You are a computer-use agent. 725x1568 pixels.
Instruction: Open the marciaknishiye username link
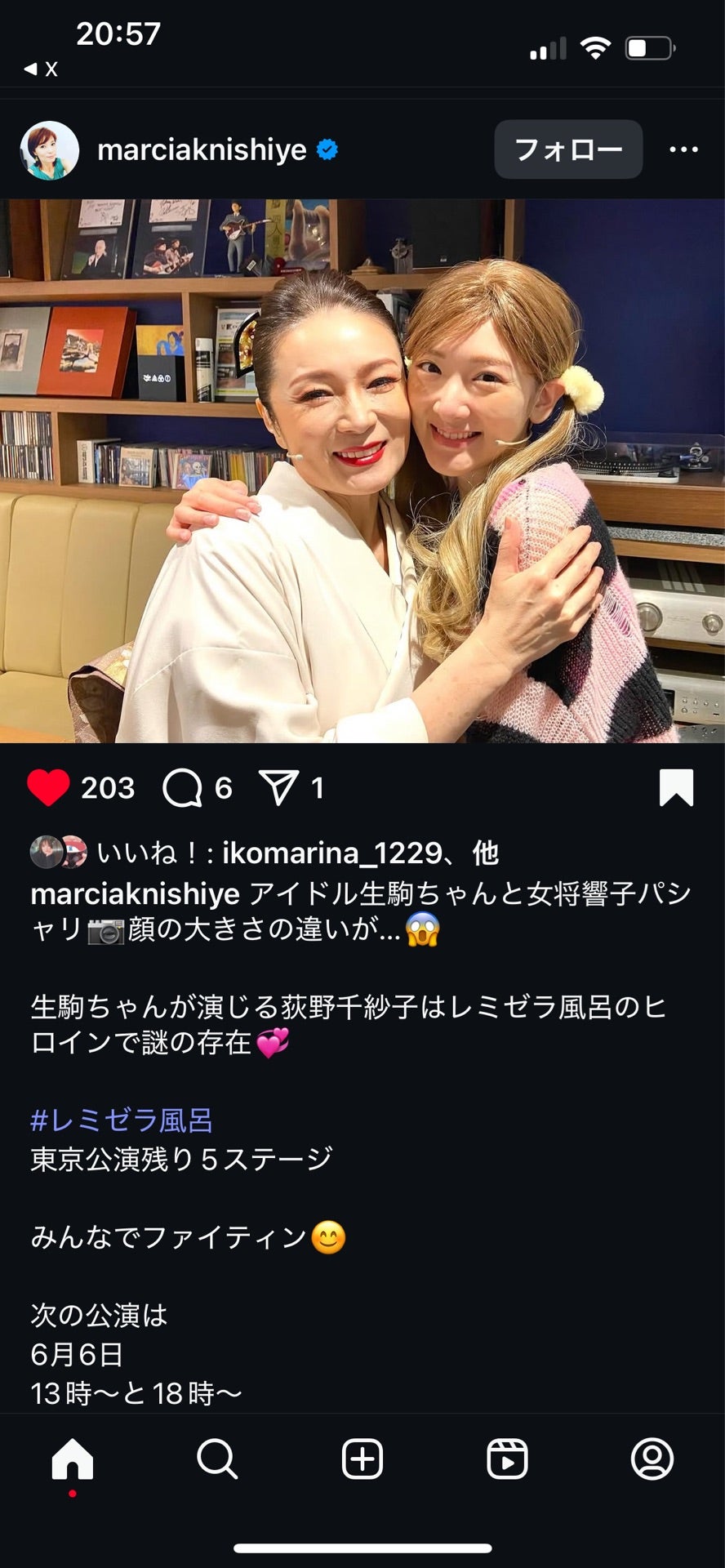point(202,150)
